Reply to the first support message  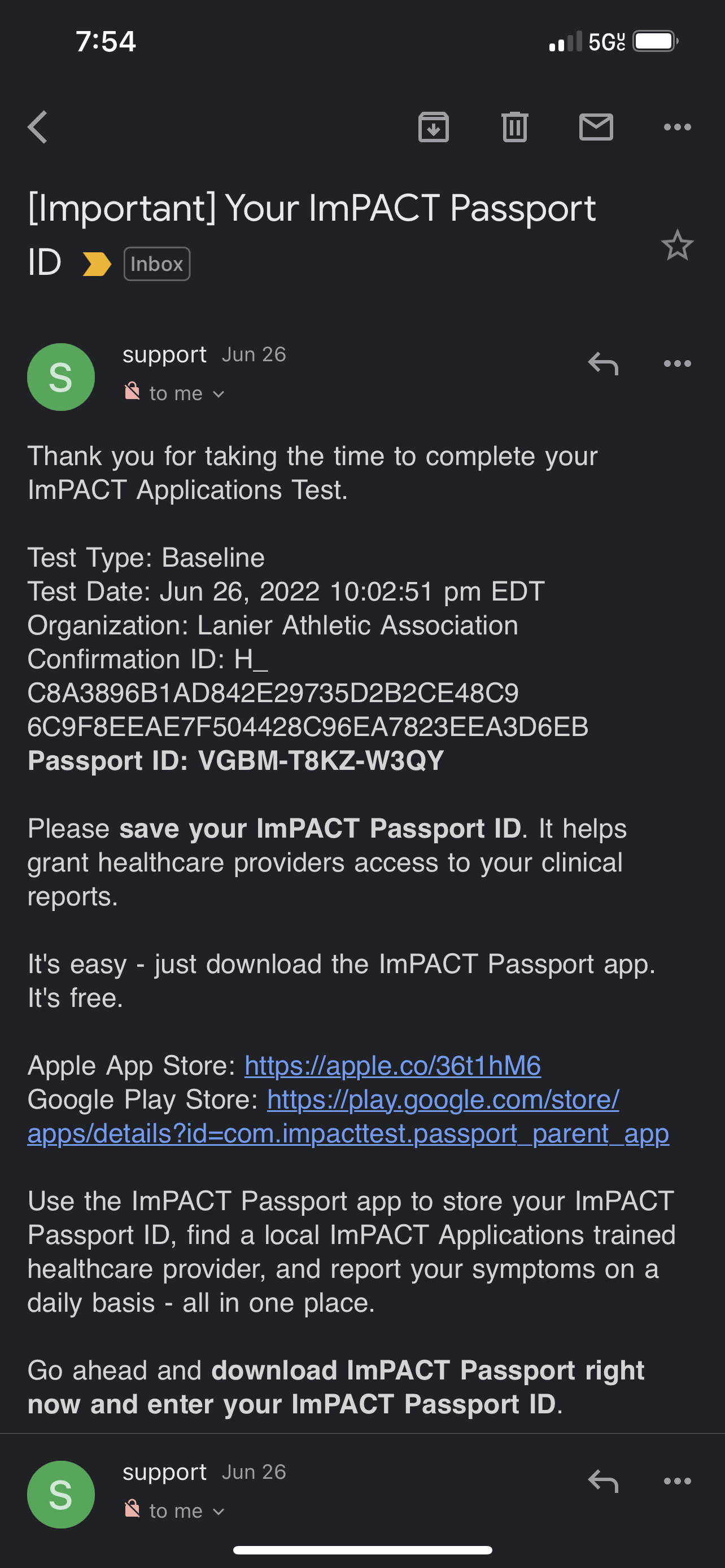point(602,363)
